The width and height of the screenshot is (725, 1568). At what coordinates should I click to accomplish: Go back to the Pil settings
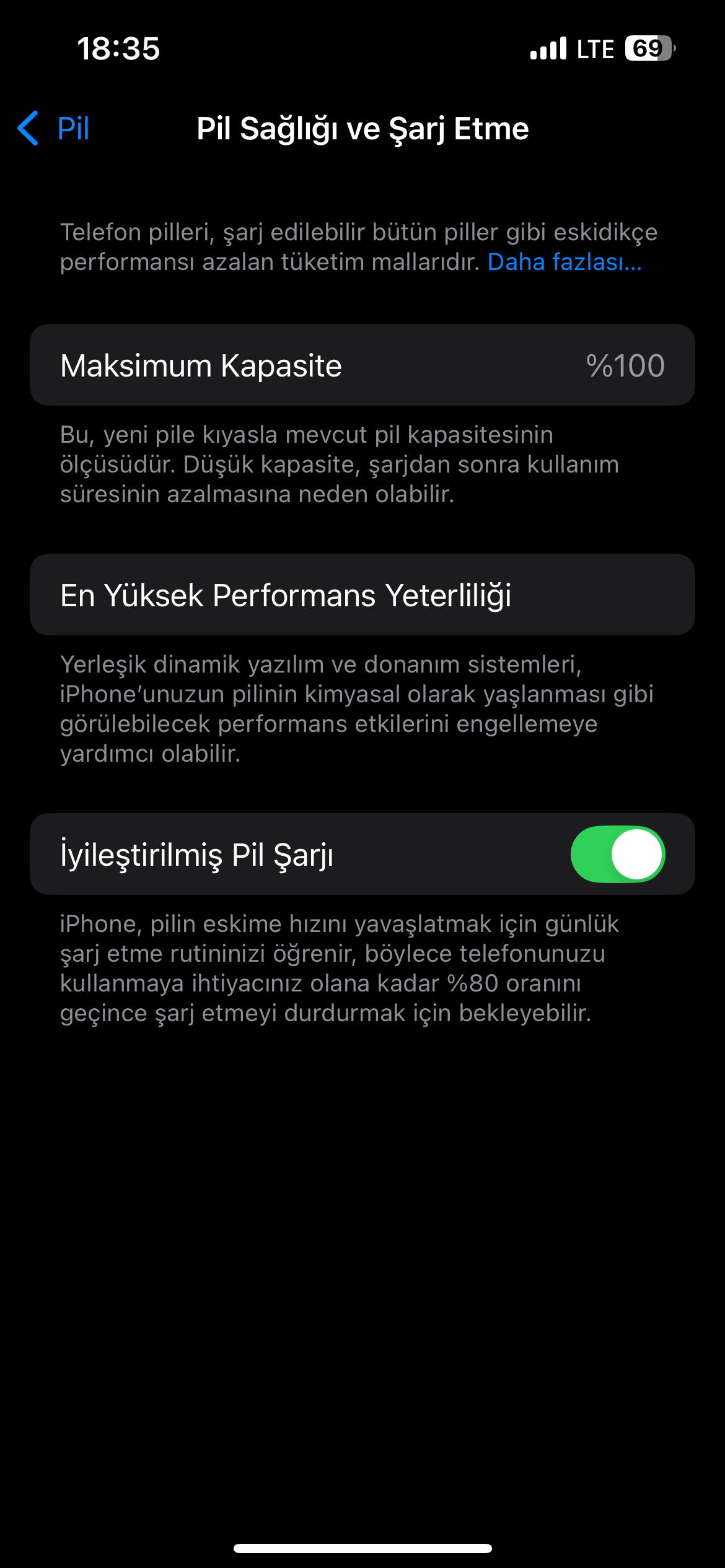pos(55,129)
